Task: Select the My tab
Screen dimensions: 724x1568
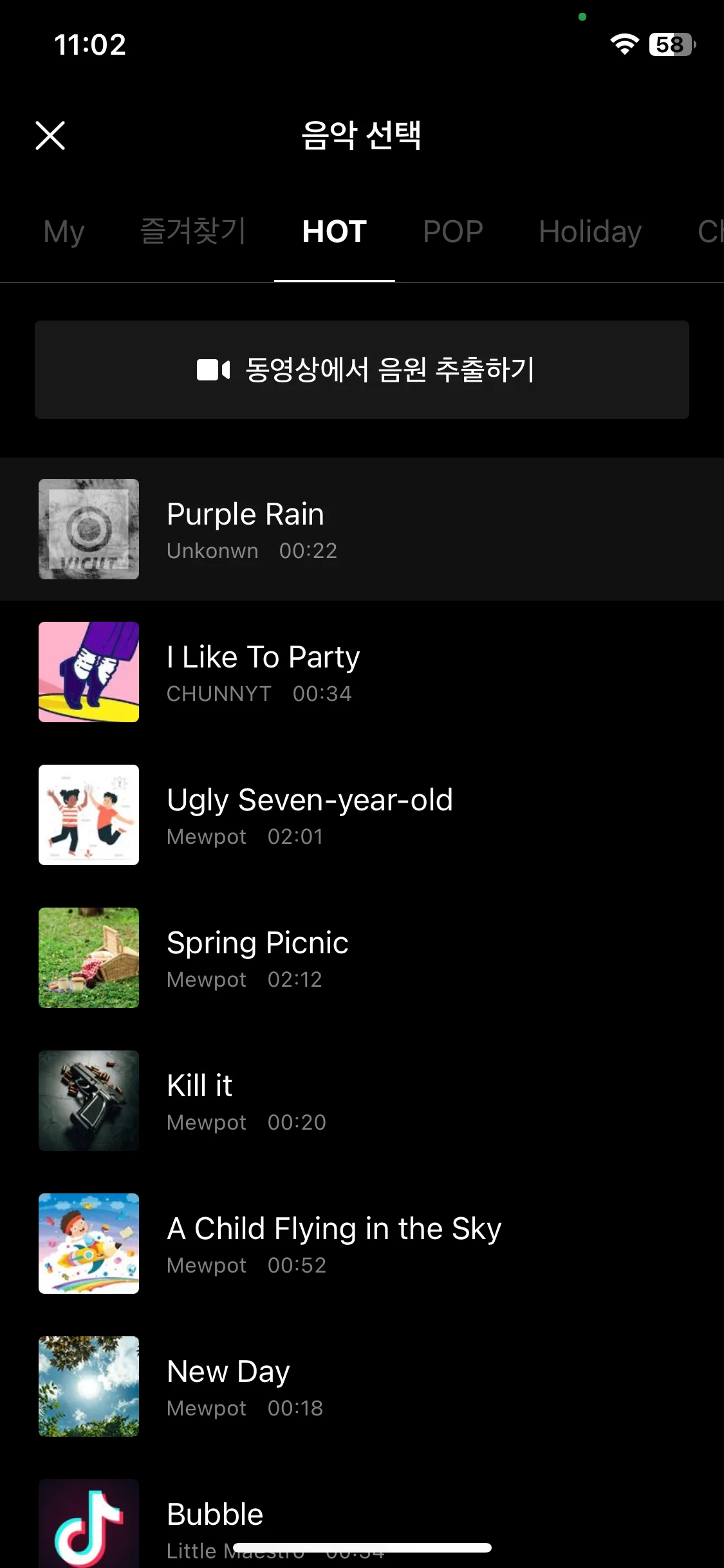Action: 62,232
